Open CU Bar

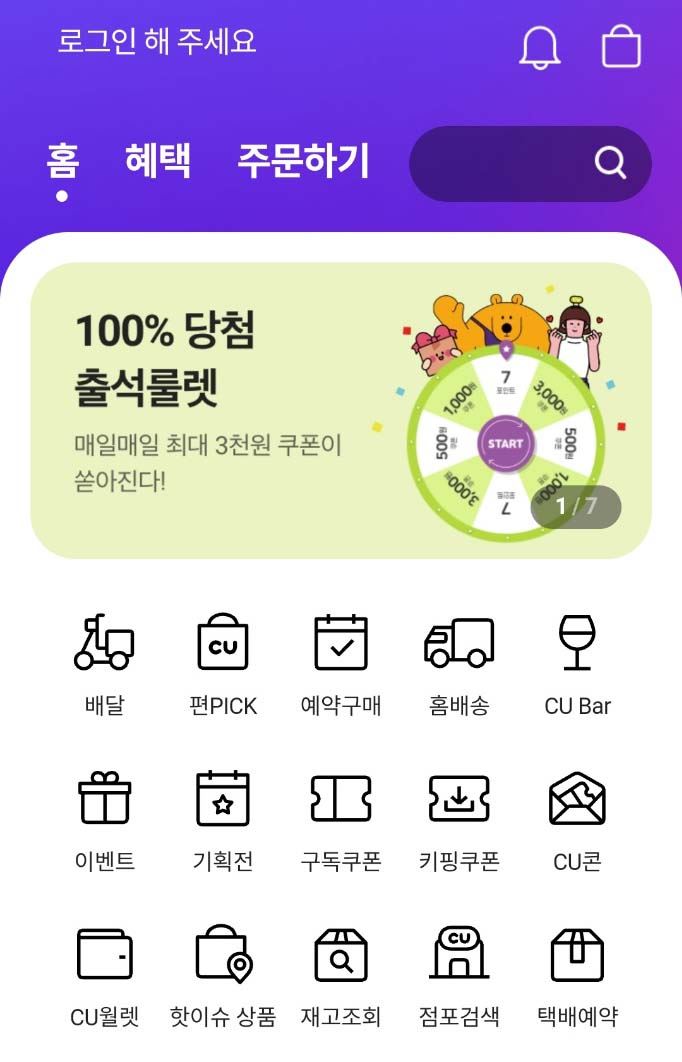click(x=577, y=662)
